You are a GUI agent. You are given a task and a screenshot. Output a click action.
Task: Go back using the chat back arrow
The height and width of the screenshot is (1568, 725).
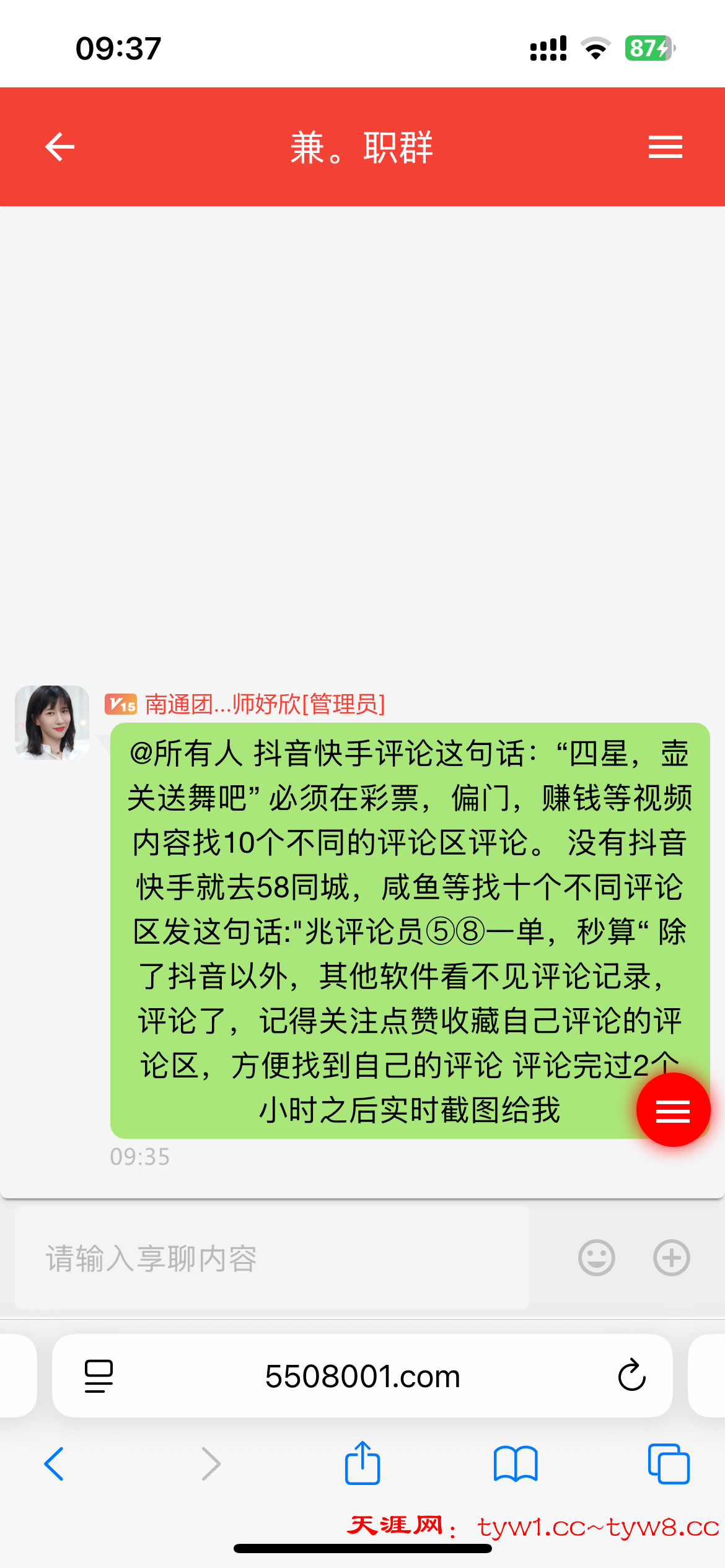point(58,147)
